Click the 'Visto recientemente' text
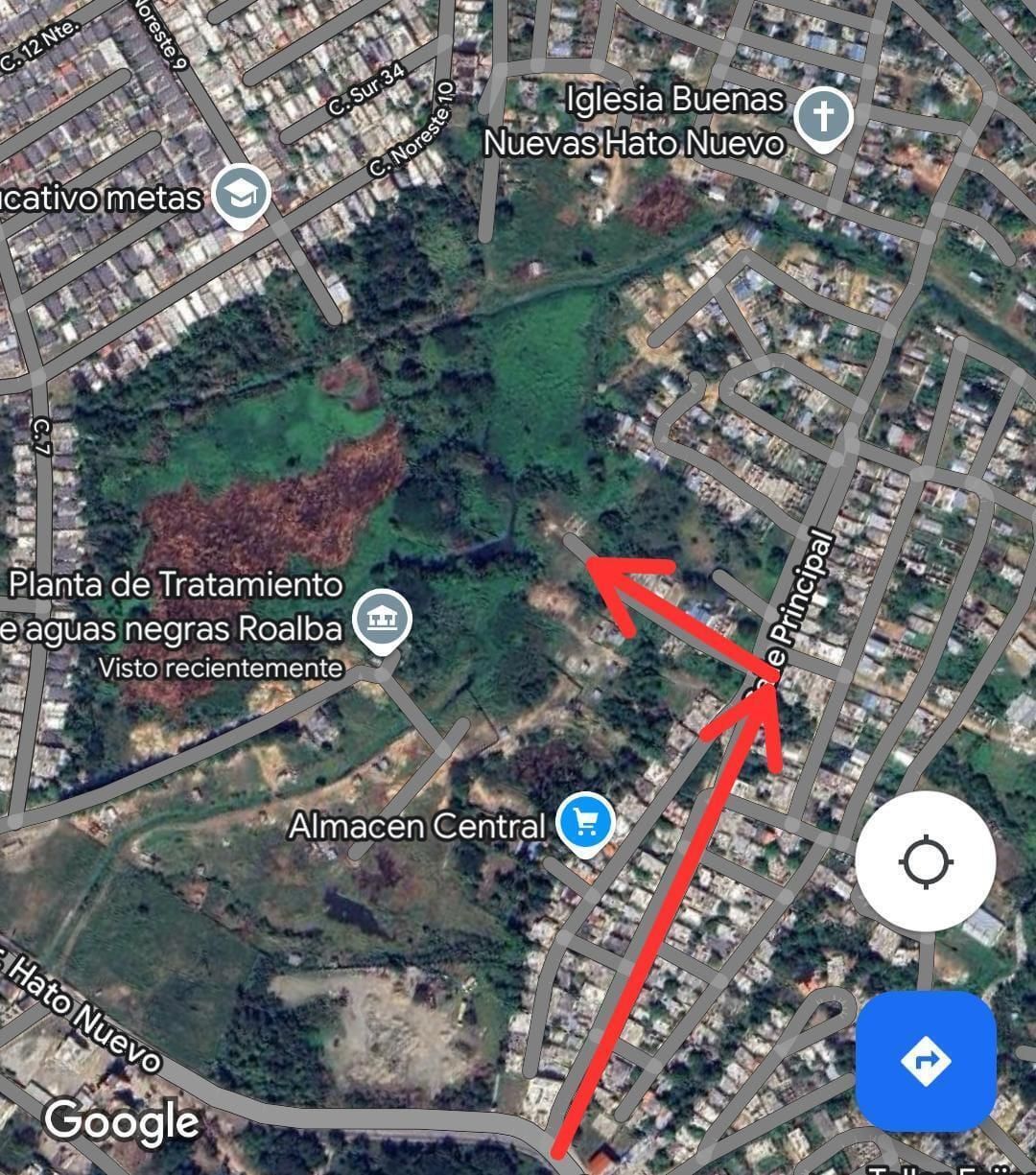The width and height of the screenshot is (1036, 1175). (x=220, y=668)
